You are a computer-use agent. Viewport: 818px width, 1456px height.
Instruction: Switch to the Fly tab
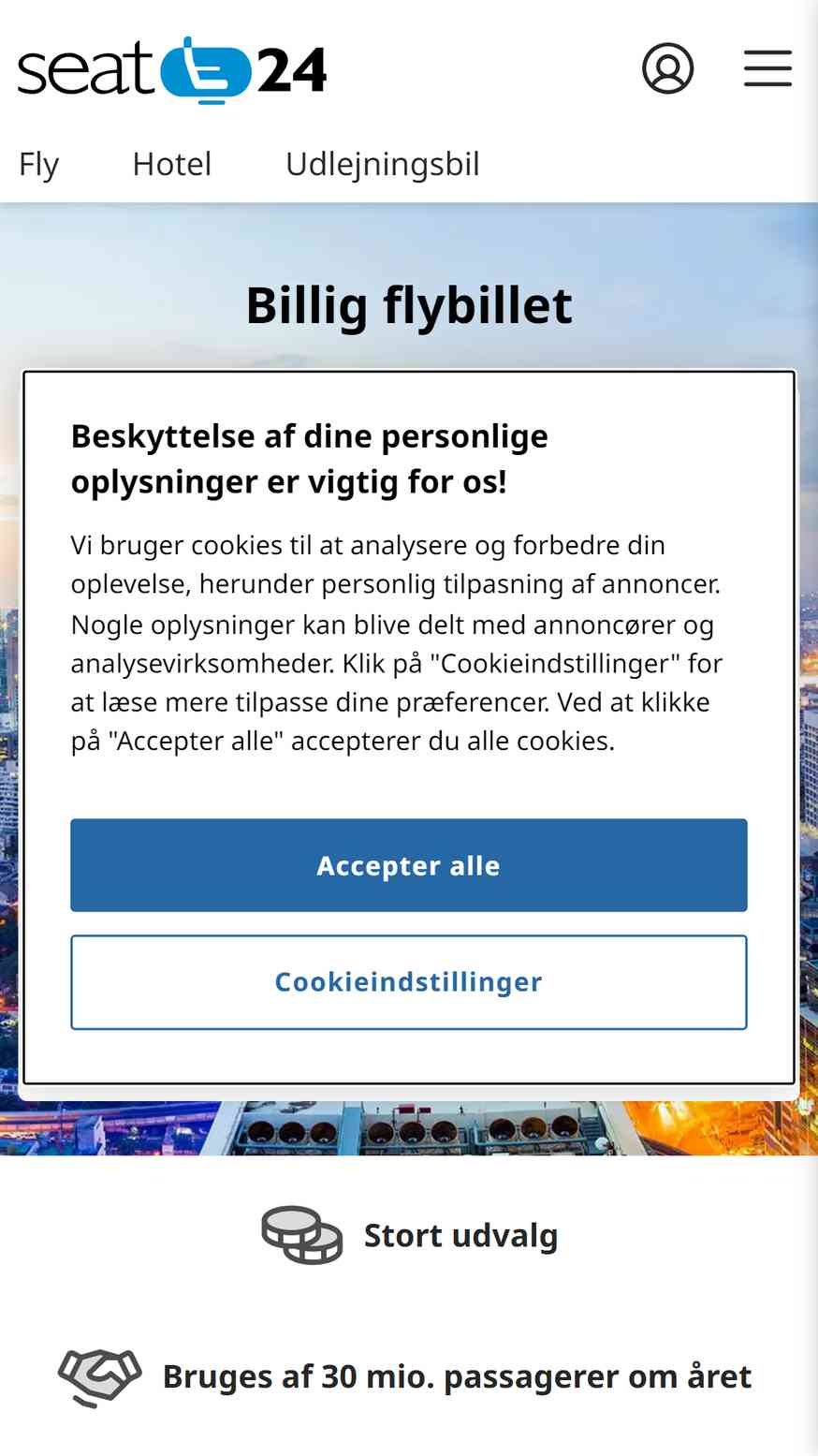click(x=38, y=164)
